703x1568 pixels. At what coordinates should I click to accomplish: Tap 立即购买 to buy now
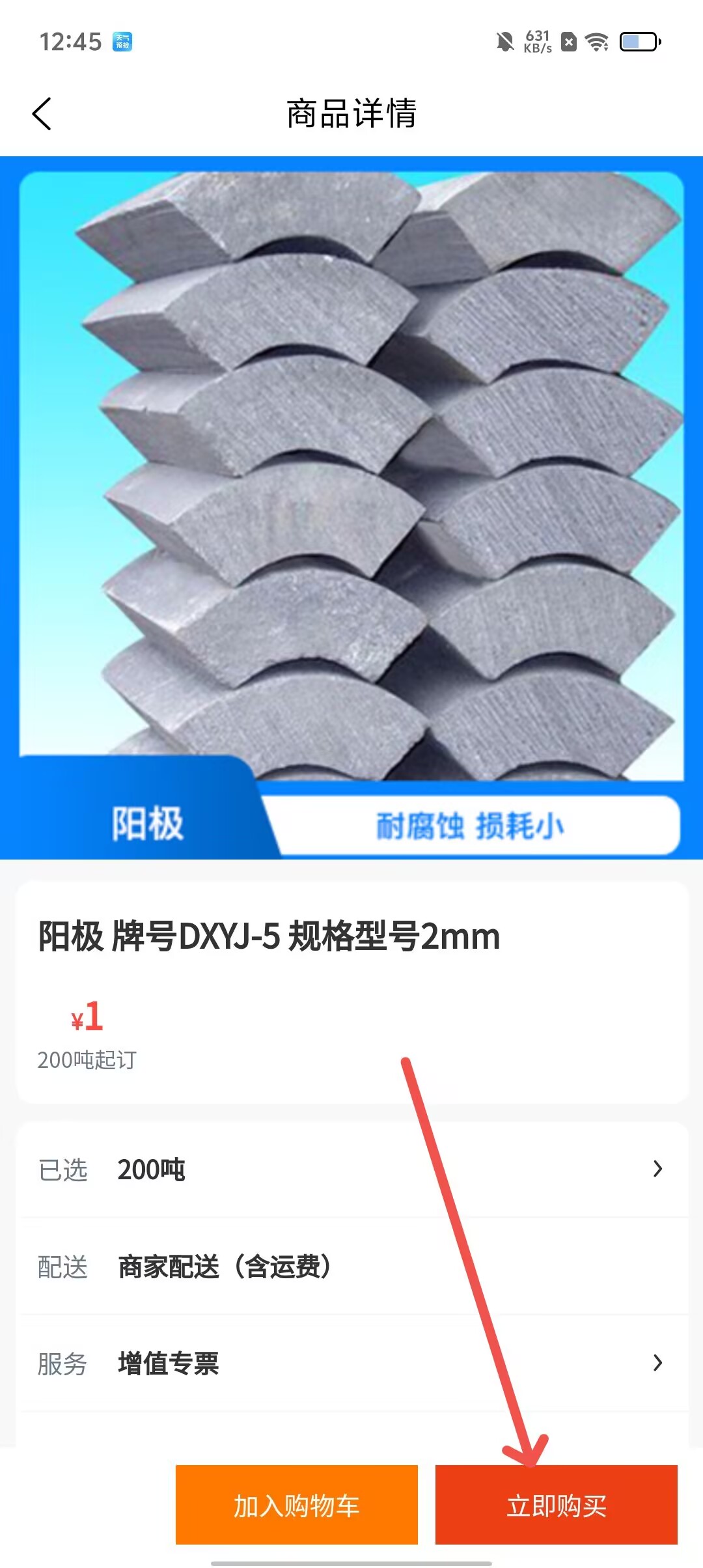click(x=556, y=1505)
